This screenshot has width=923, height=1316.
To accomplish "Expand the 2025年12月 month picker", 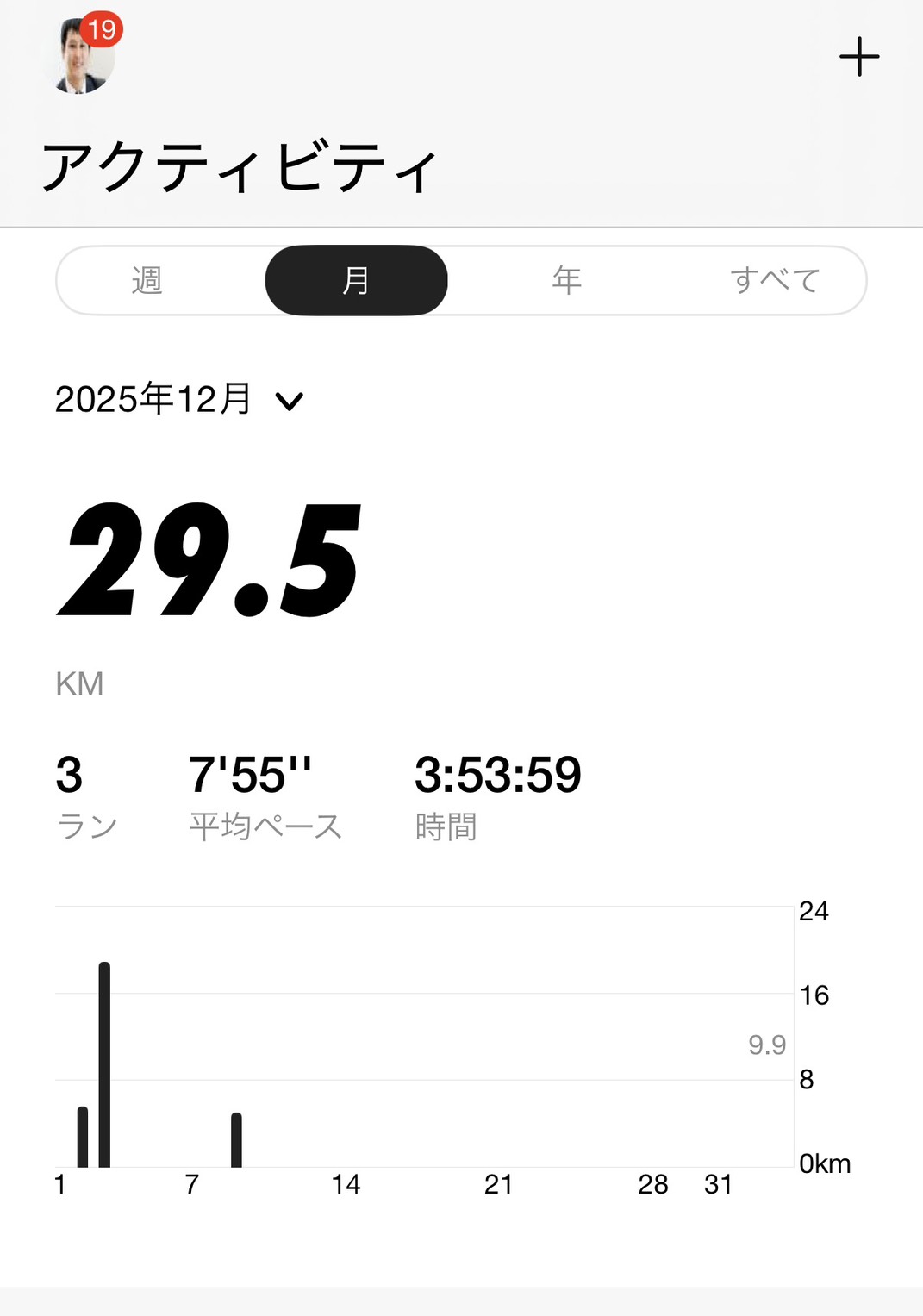I will 179,400.
